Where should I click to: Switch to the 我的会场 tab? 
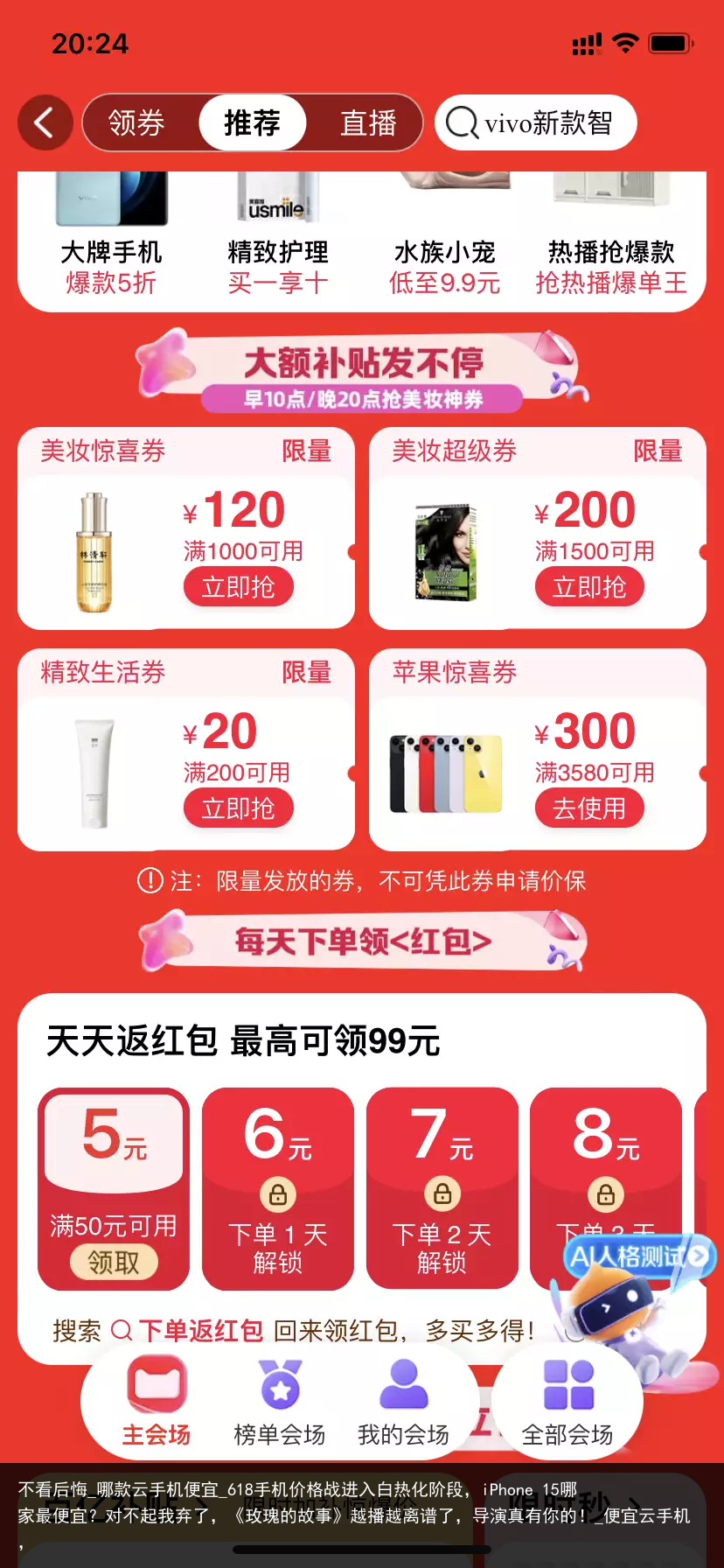[403, 1403]
